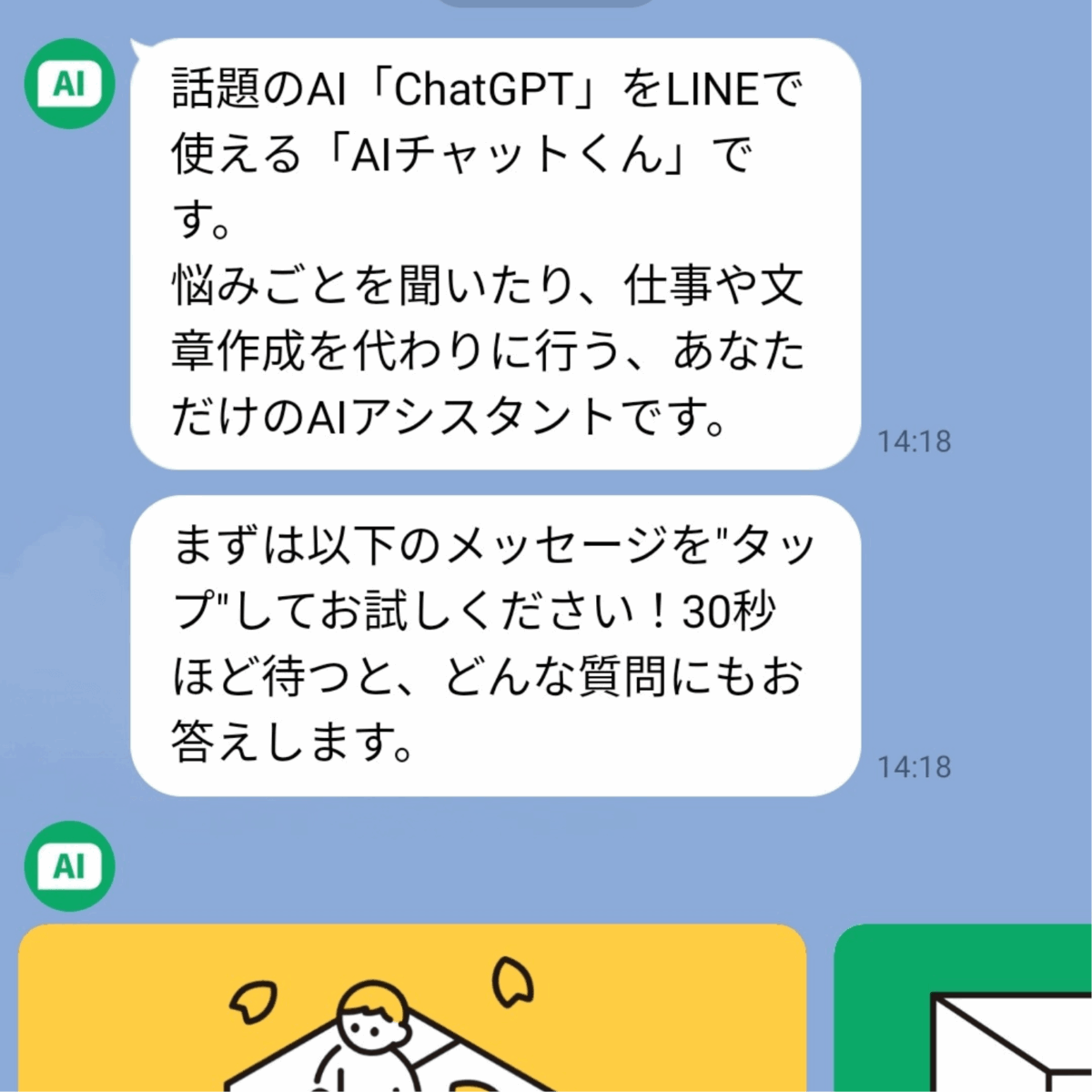Select the yellow card with the person illustration
This screenshot has height=1092, width=1092.
coord(412,1008)
